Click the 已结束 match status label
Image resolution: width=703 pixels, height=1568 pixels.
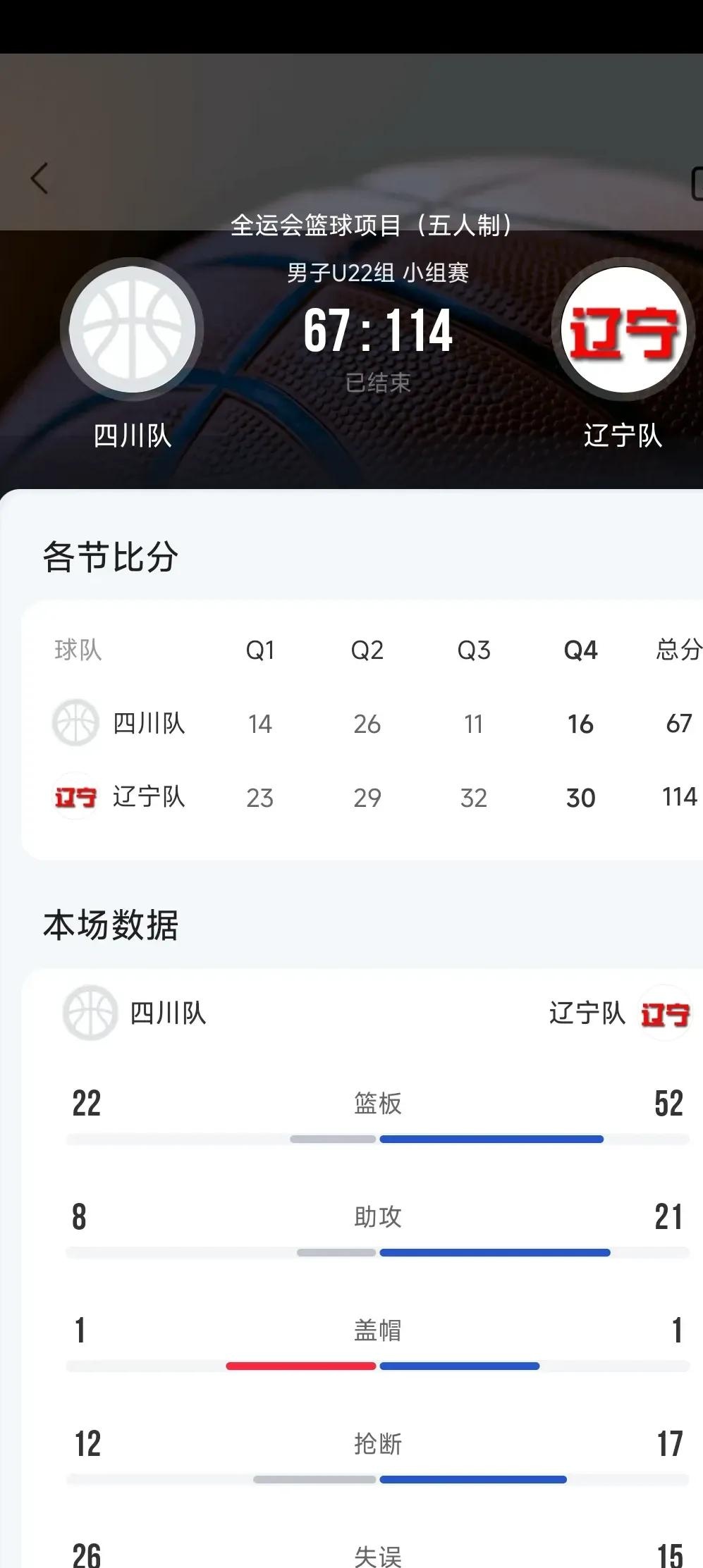pyautogui.click(x=379, y=381)
